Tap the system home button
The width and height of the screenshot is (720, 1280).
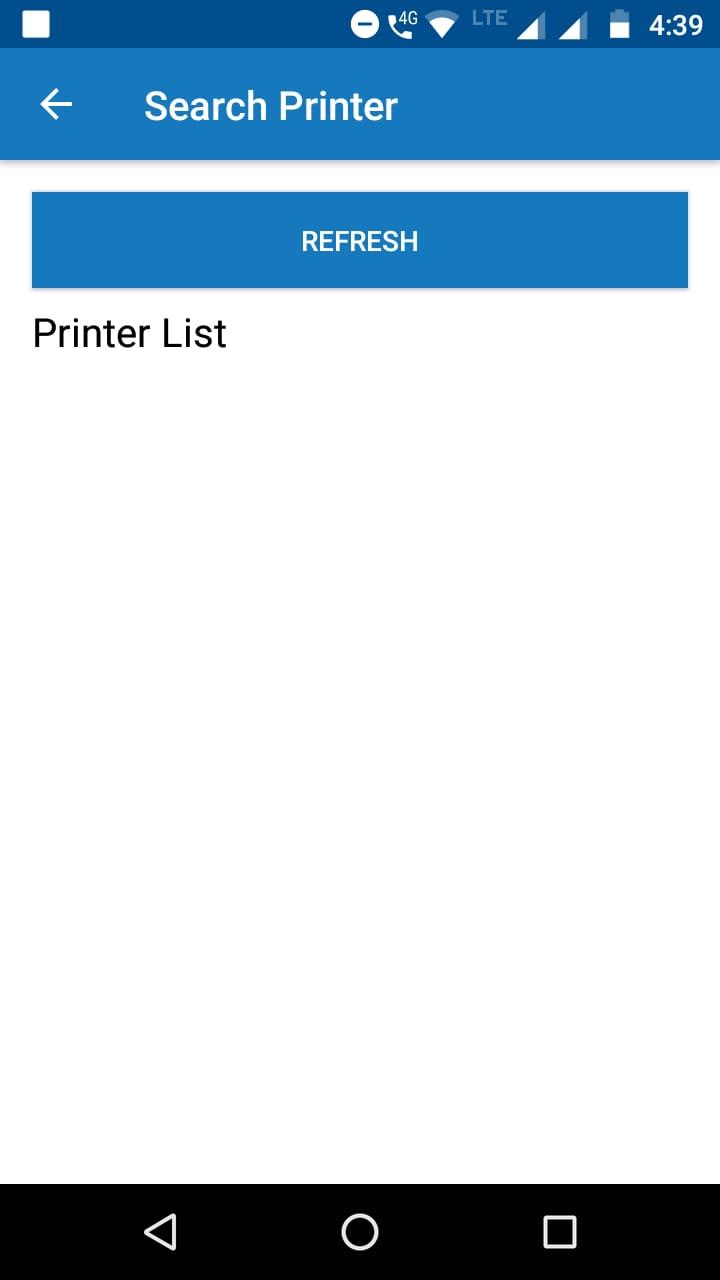click(x=360, y=1232)
